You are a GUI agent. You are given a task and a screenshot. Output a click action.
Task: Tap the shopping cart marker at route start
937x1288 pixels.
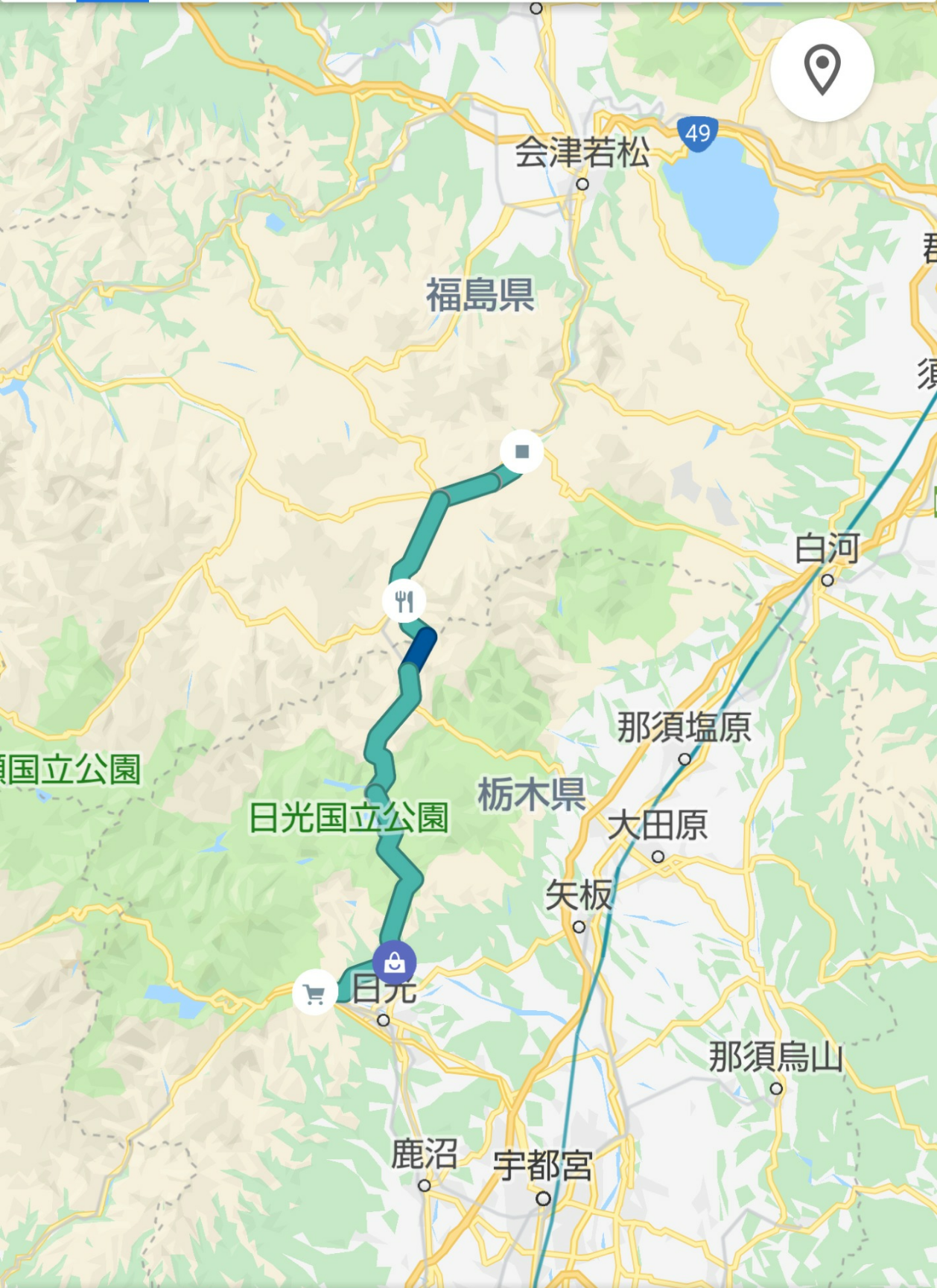click(x=314, y=993)
